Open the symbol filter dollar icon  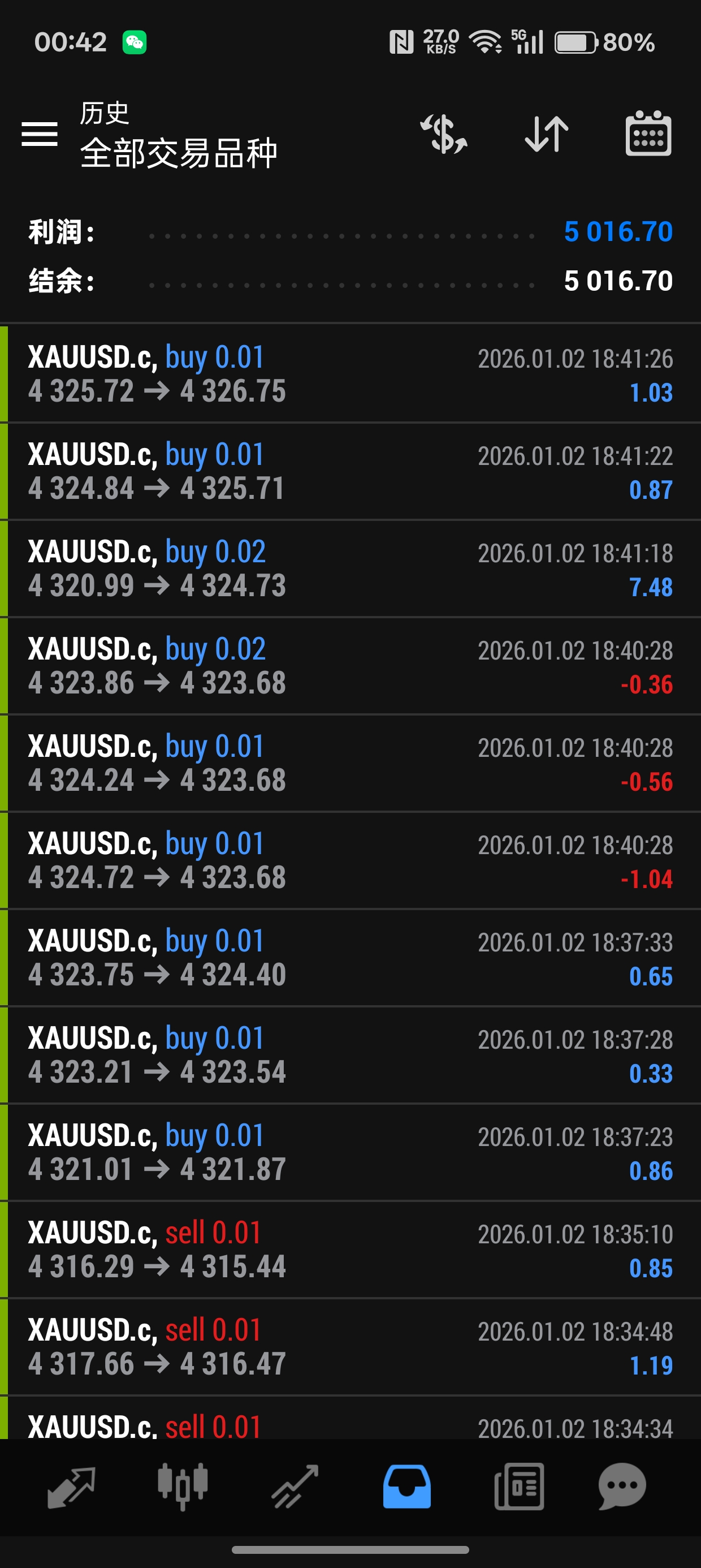[444, 133]
